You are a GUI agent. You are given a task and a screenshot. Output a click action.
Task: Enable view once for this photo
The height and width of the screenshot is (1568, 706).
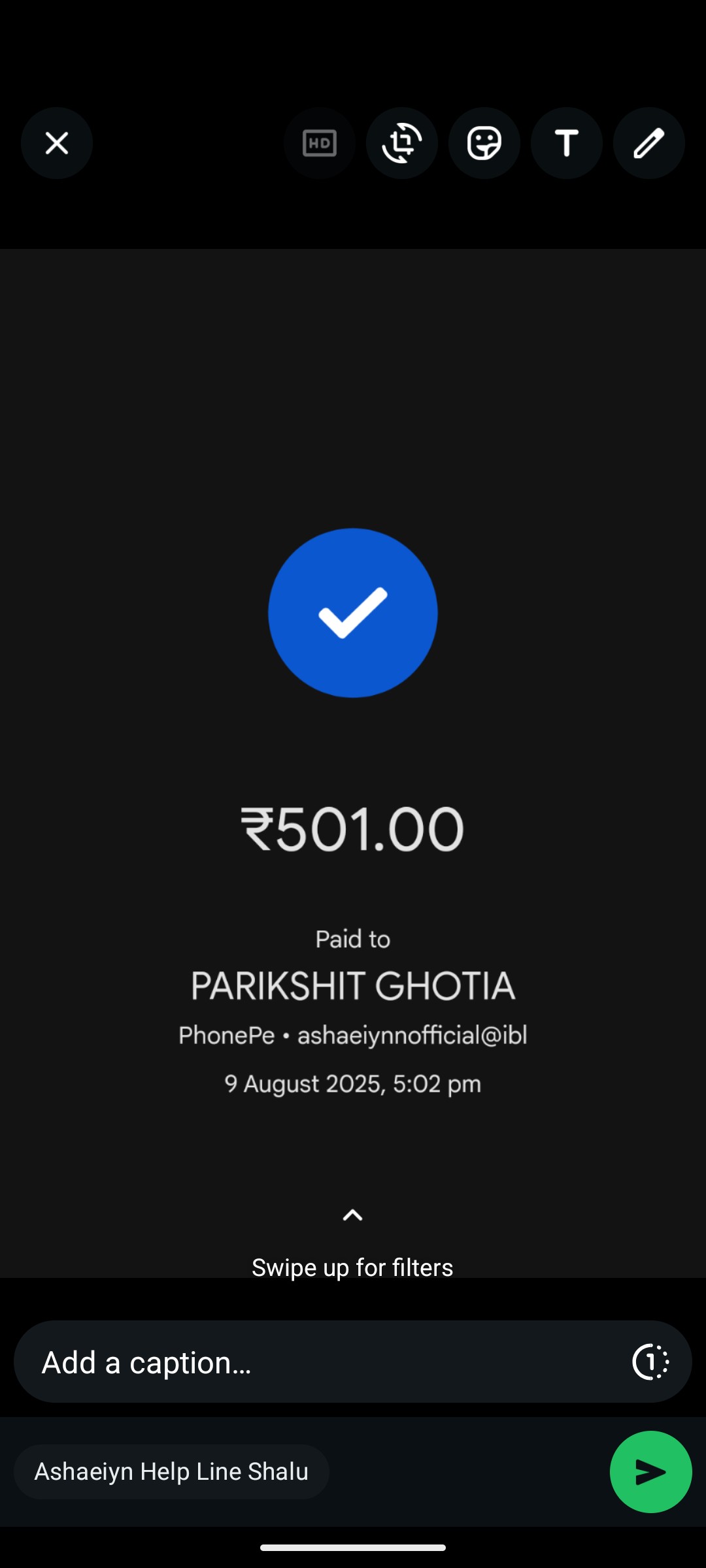coord(650,1362)
